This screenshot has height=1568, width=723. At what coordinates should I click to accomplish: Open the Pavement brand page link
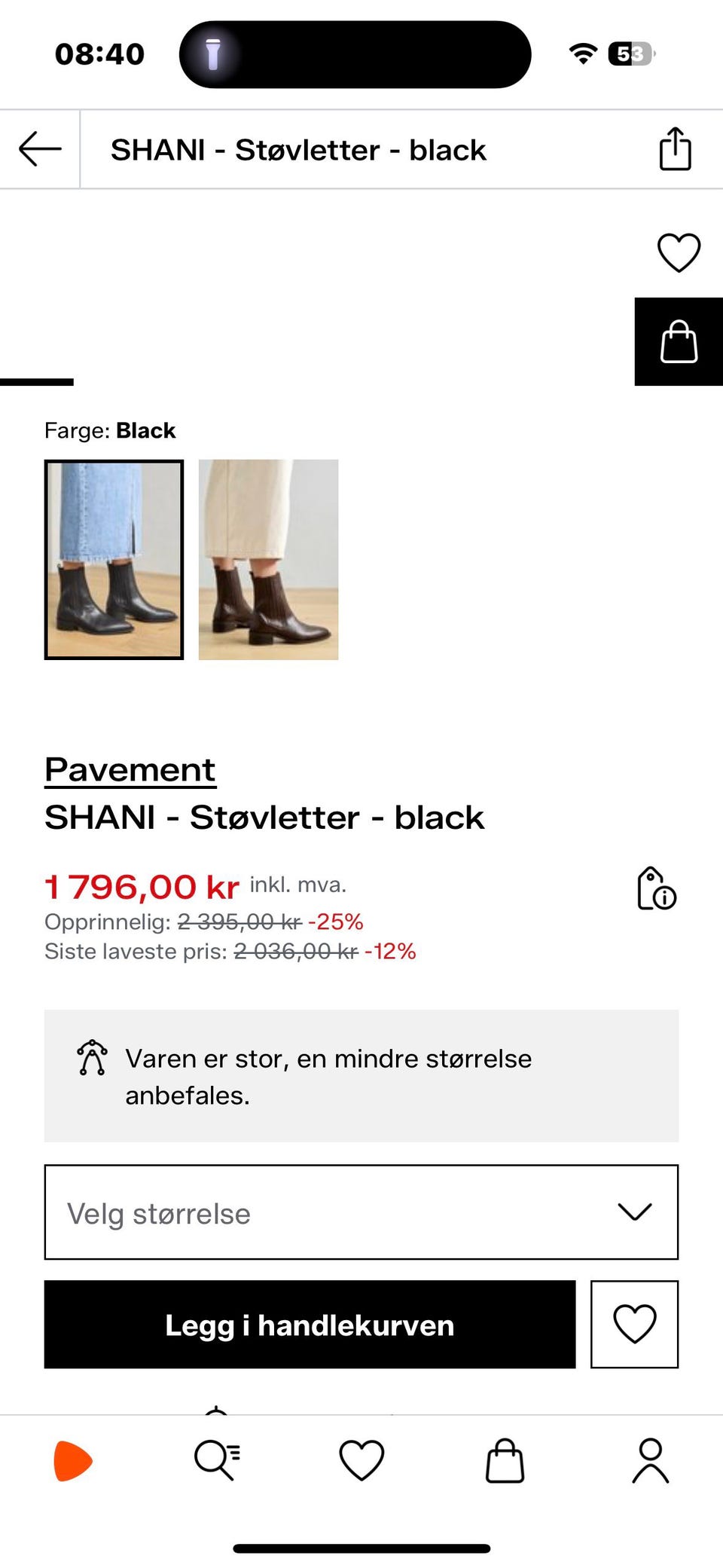[x=130, y=769]
